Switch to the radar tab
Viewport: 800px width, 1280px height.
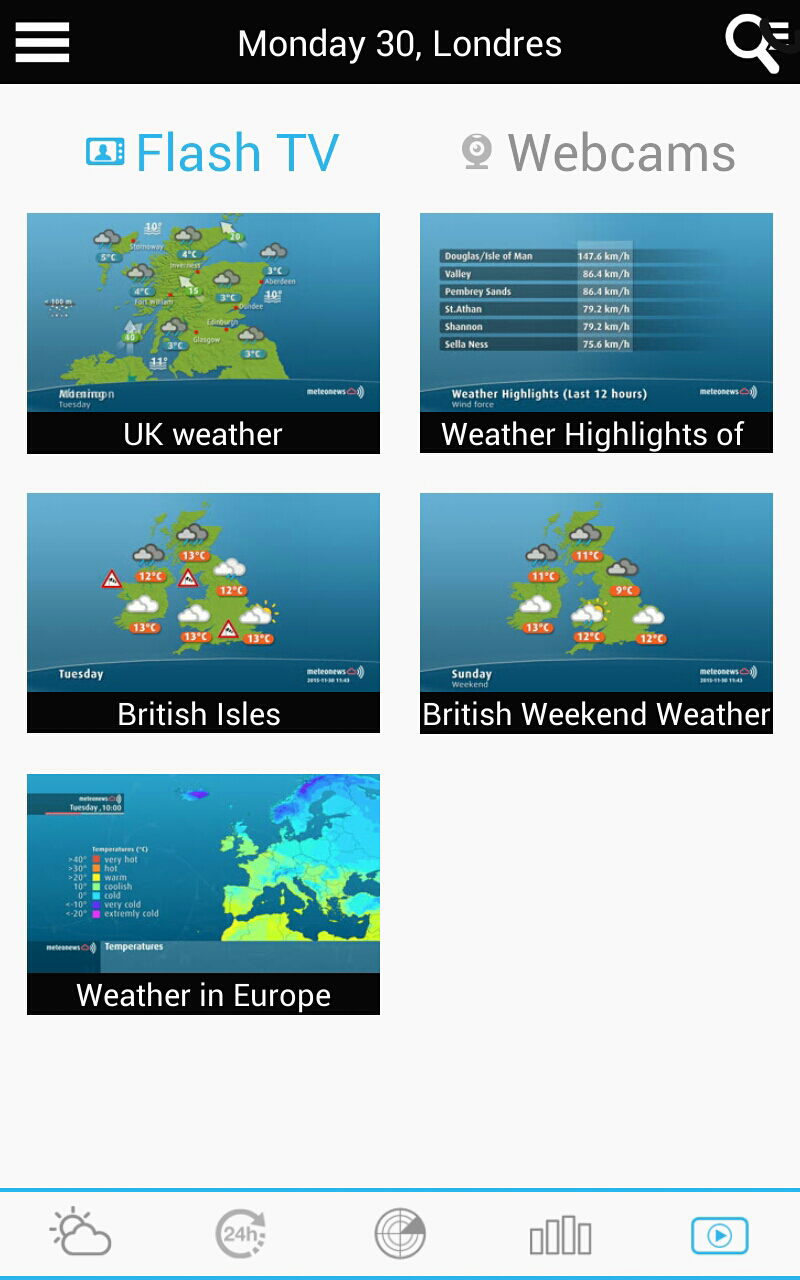click(400, 1234)
